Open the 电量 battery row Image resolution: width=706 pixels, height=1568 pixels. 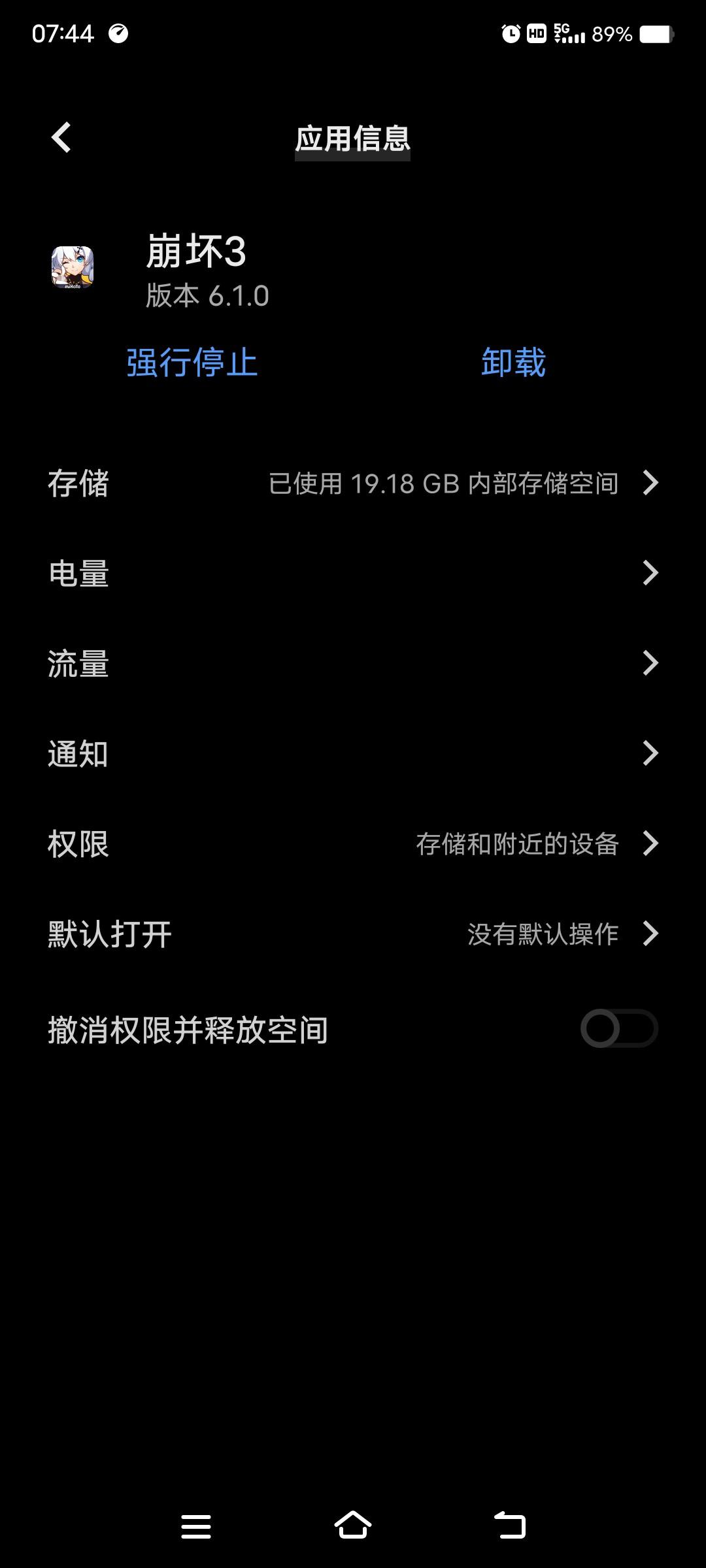pos(353,573)
